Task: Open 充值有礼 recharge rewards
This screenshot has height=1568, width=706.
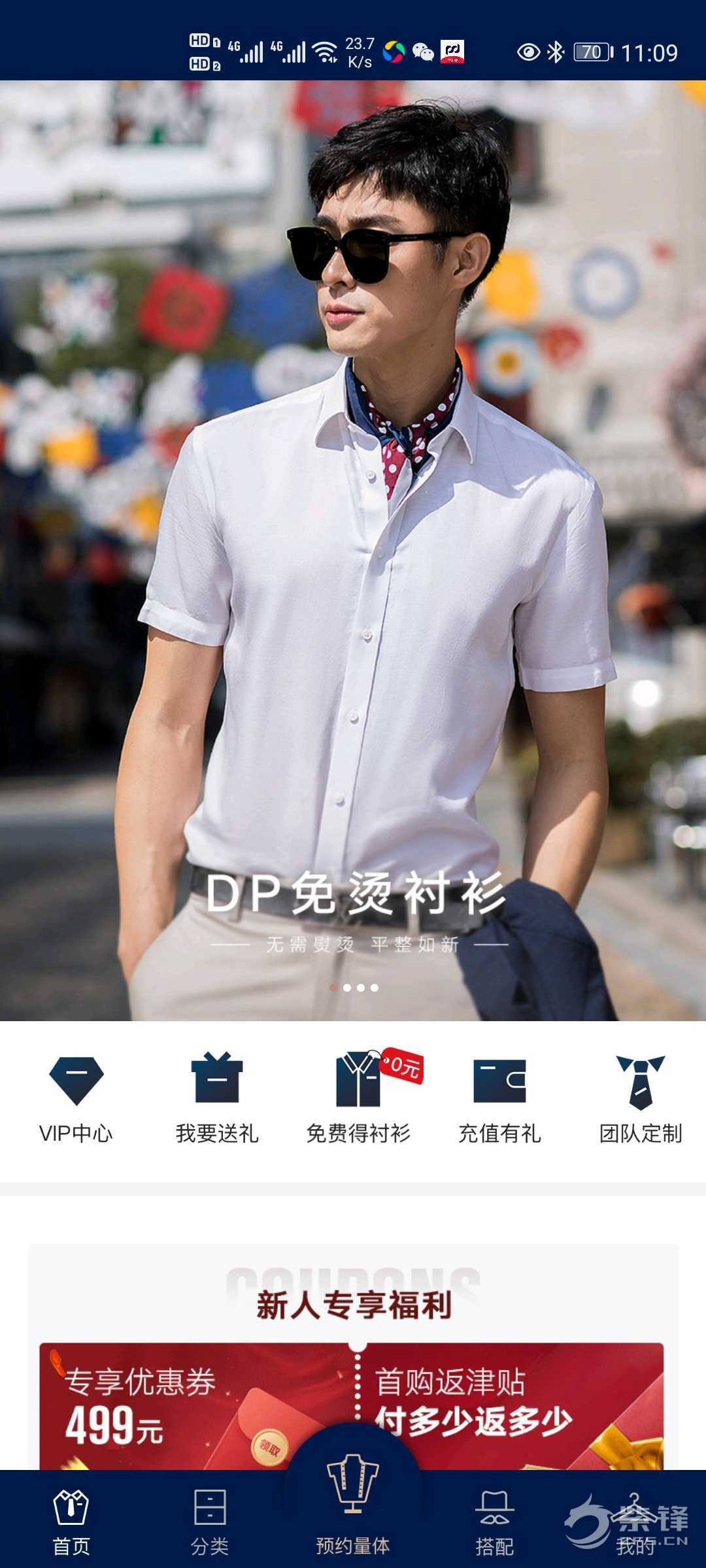Action: click(x=499, y=1099)
